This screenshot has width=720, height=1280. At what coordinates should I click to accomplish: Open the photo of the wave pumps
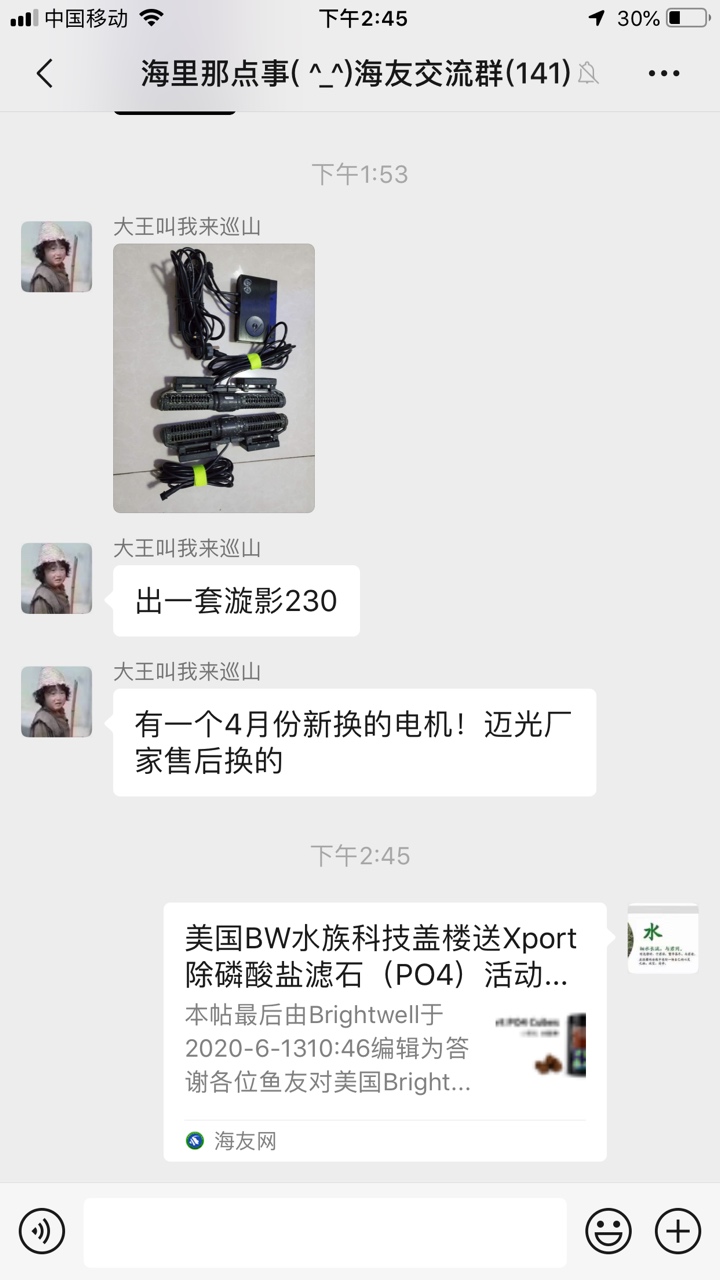[x=214, y=378]
